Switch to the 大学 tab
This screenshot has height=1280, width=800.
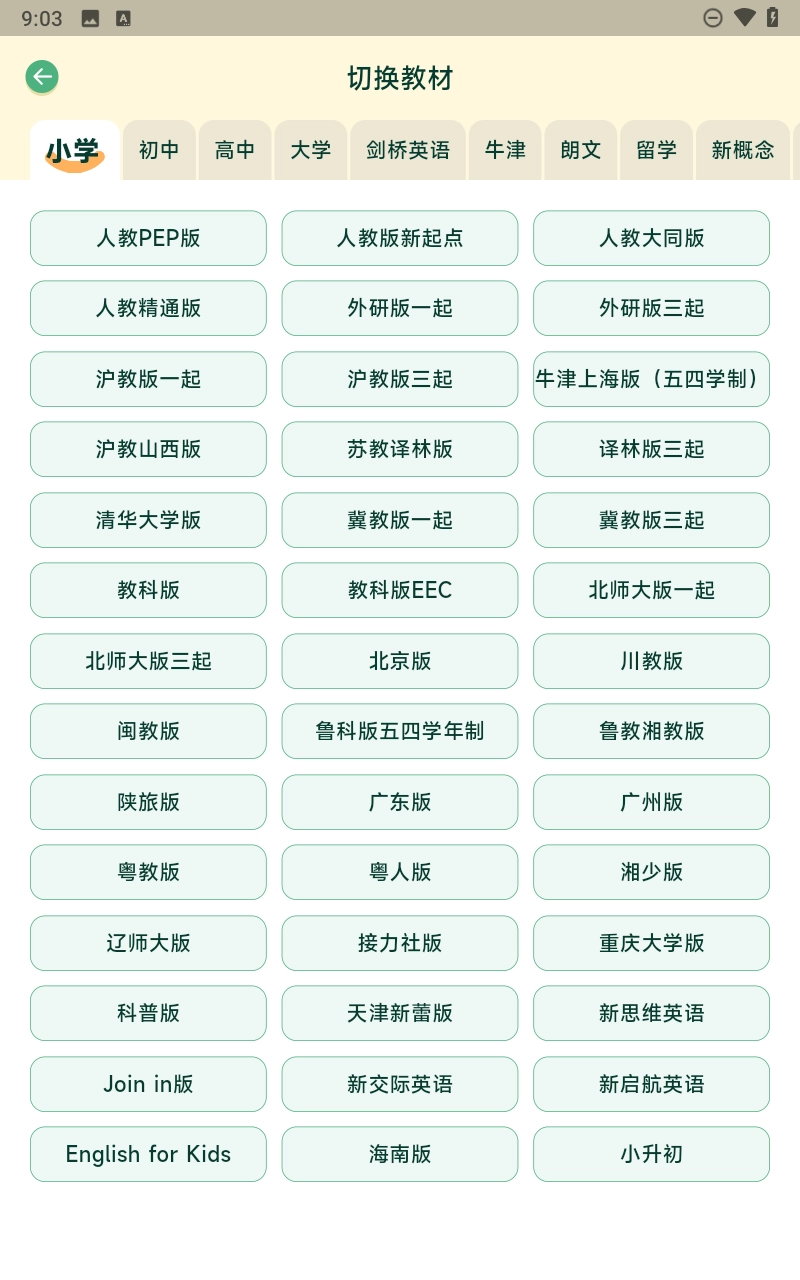point(311,150)
